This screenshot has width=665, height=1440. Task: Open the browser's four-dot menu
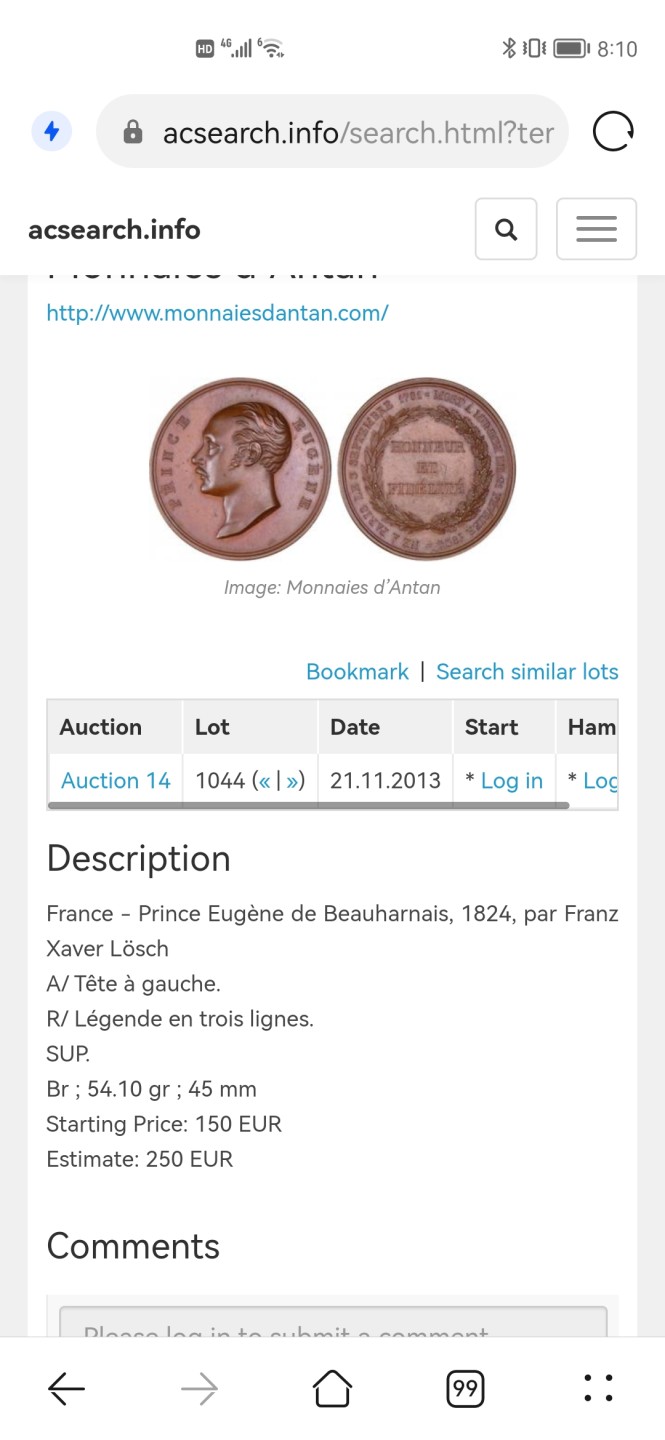(598, 1388)
